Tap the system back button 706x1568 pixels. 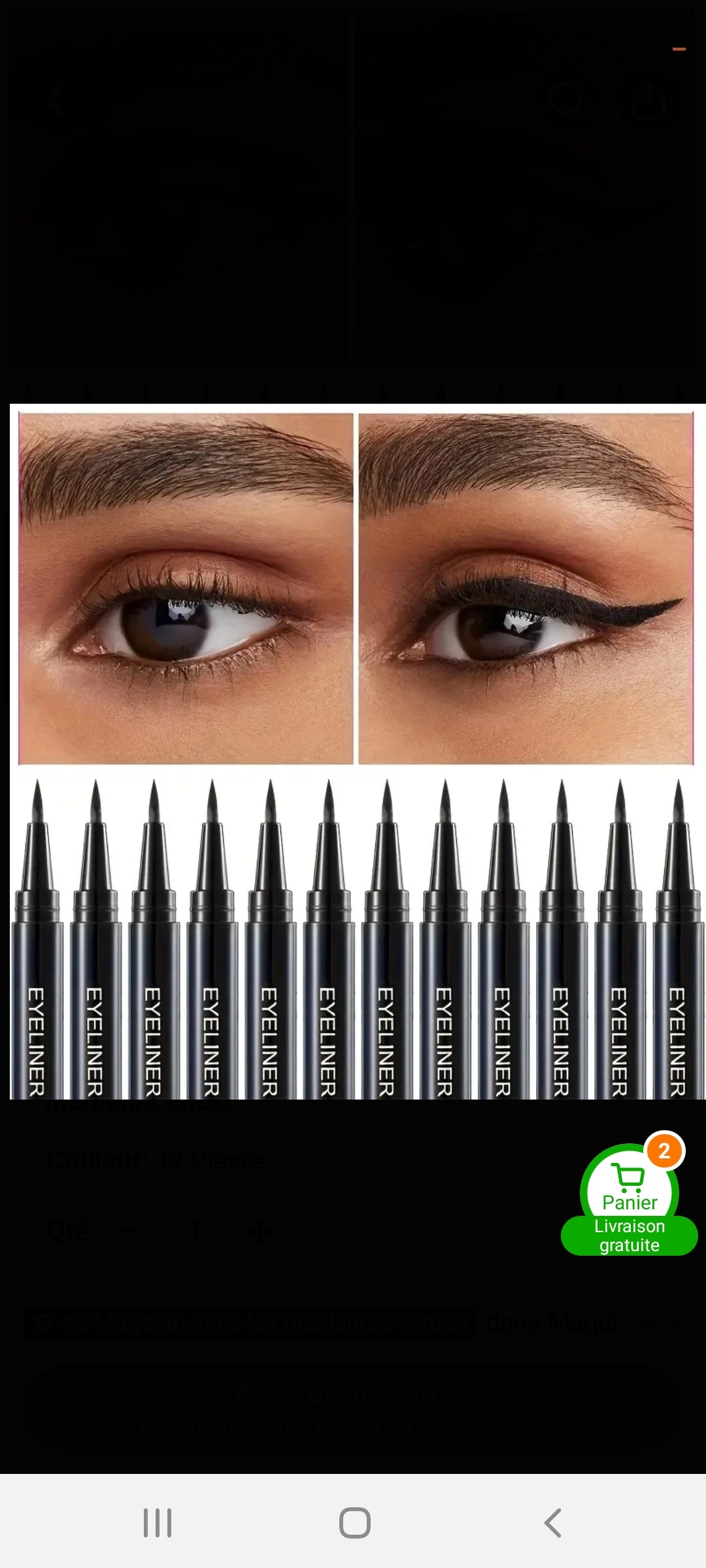pyautogui.click(x=552, y=1523)
